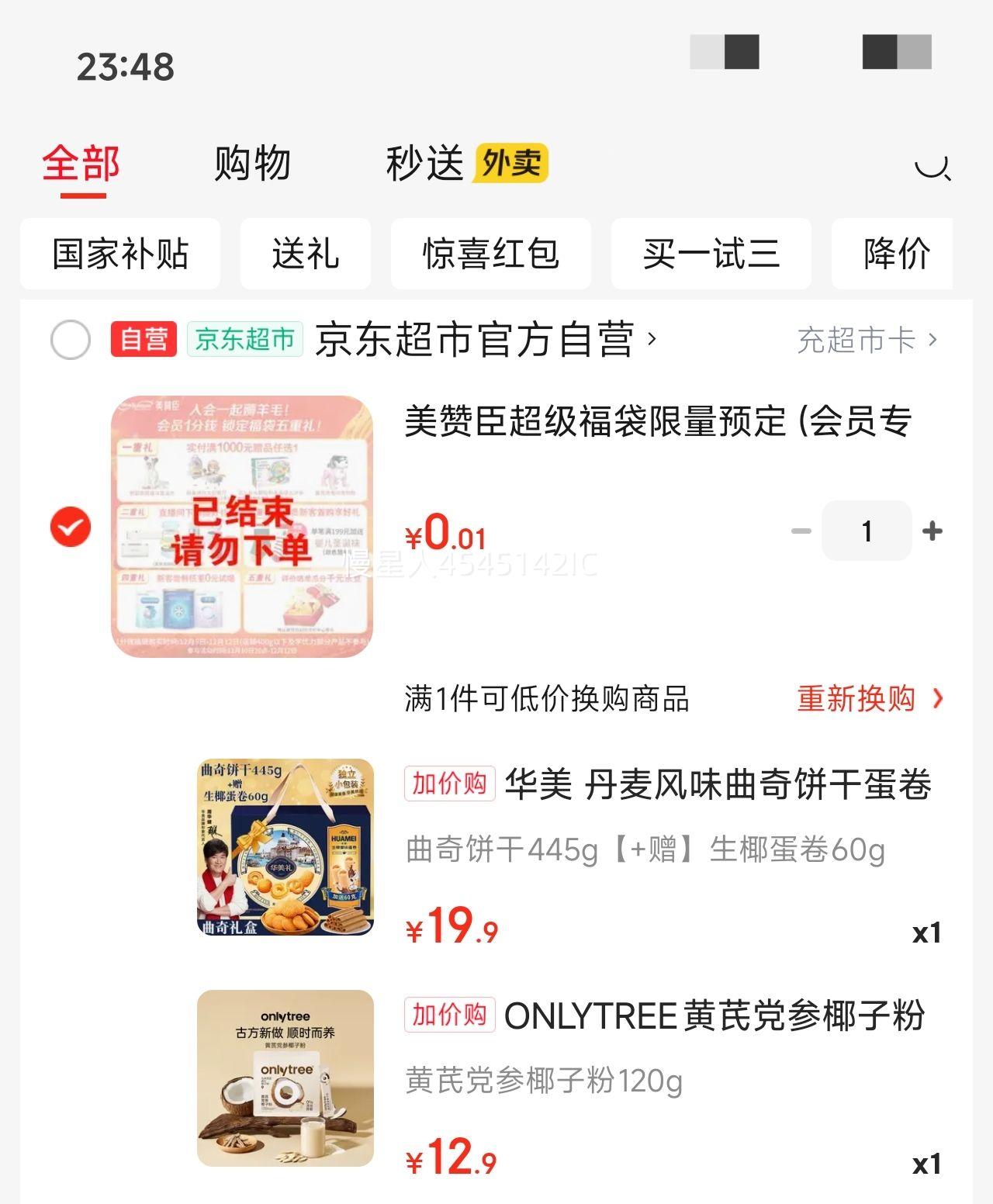993x1204 pixels.
Task: Deselect the checked 美赞臣超级福袋 item
Action: [x=71, y=525]
